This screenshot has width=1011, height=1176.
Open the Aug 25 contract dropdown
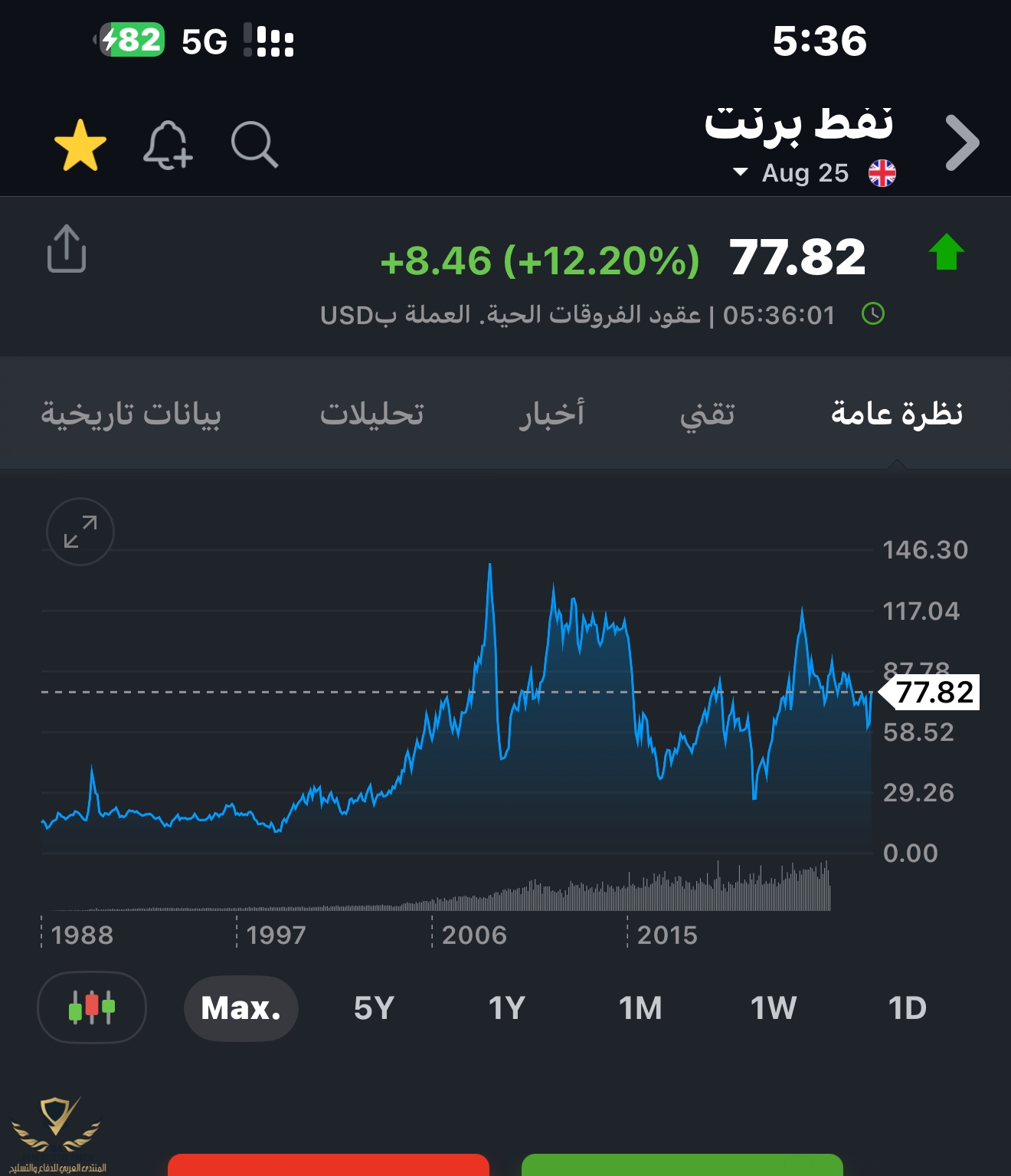tap(791, 173)
